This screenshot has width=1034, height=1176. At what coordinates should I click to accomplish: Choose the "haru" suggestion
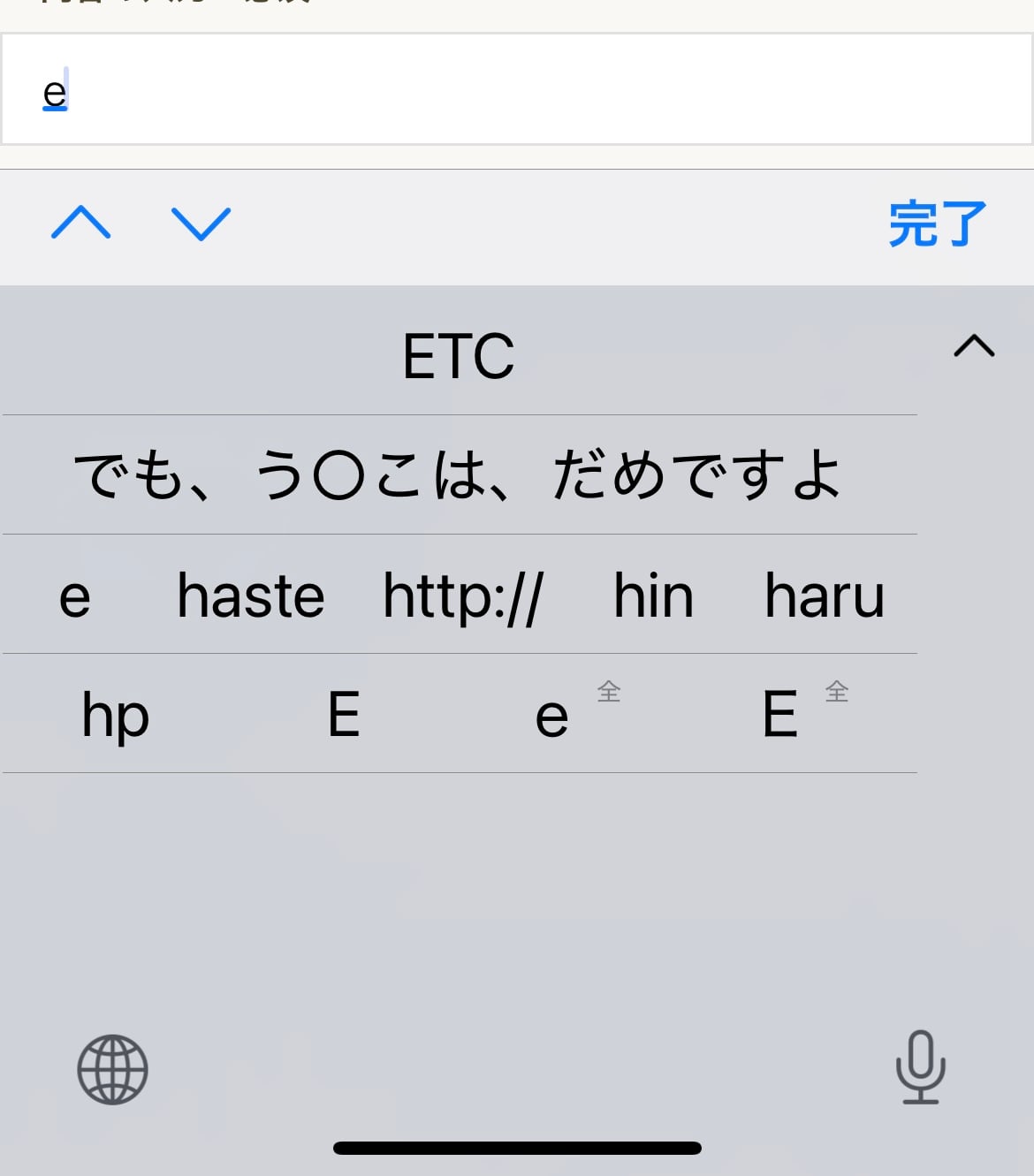824,596
